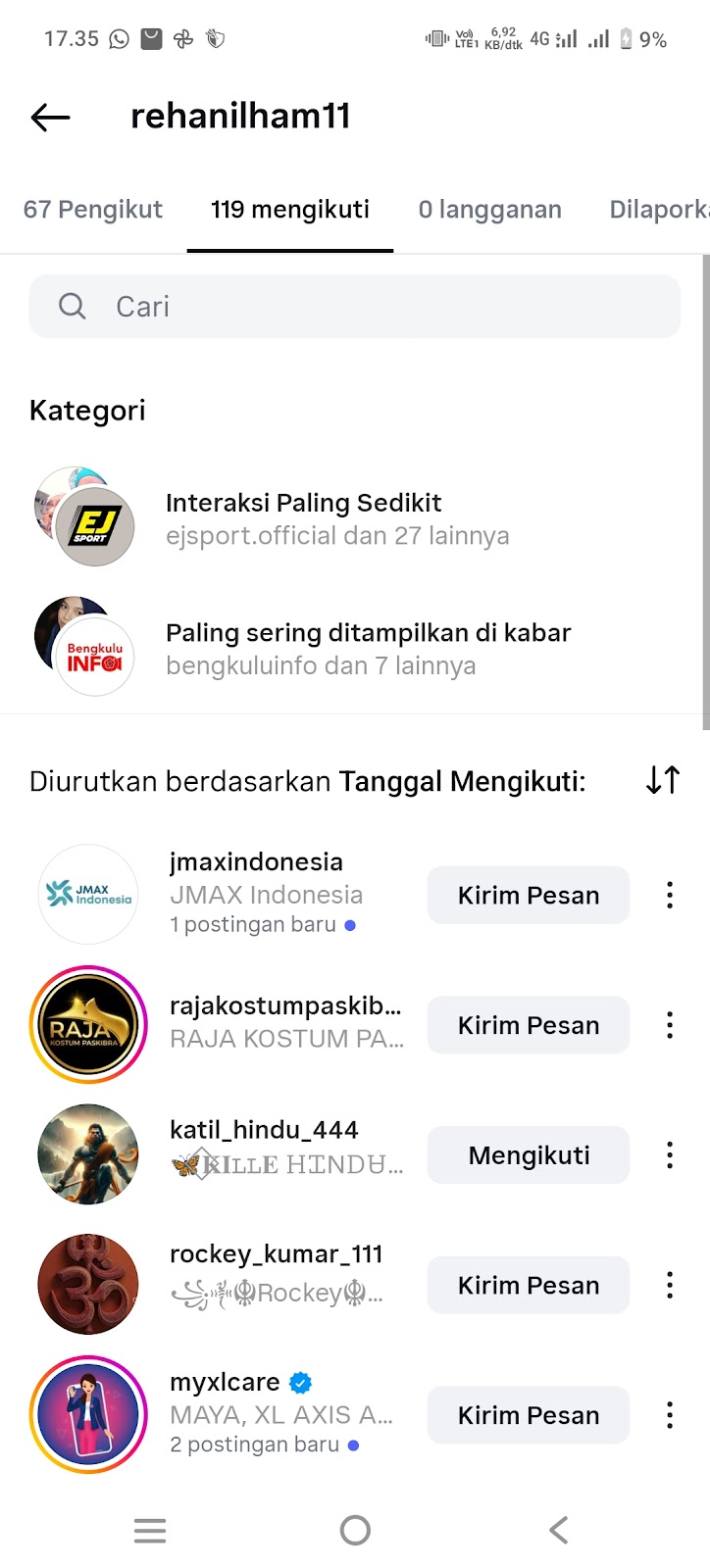
Task: Switch to the 67 Pengikut tab
Action: [x=93, y=210]
